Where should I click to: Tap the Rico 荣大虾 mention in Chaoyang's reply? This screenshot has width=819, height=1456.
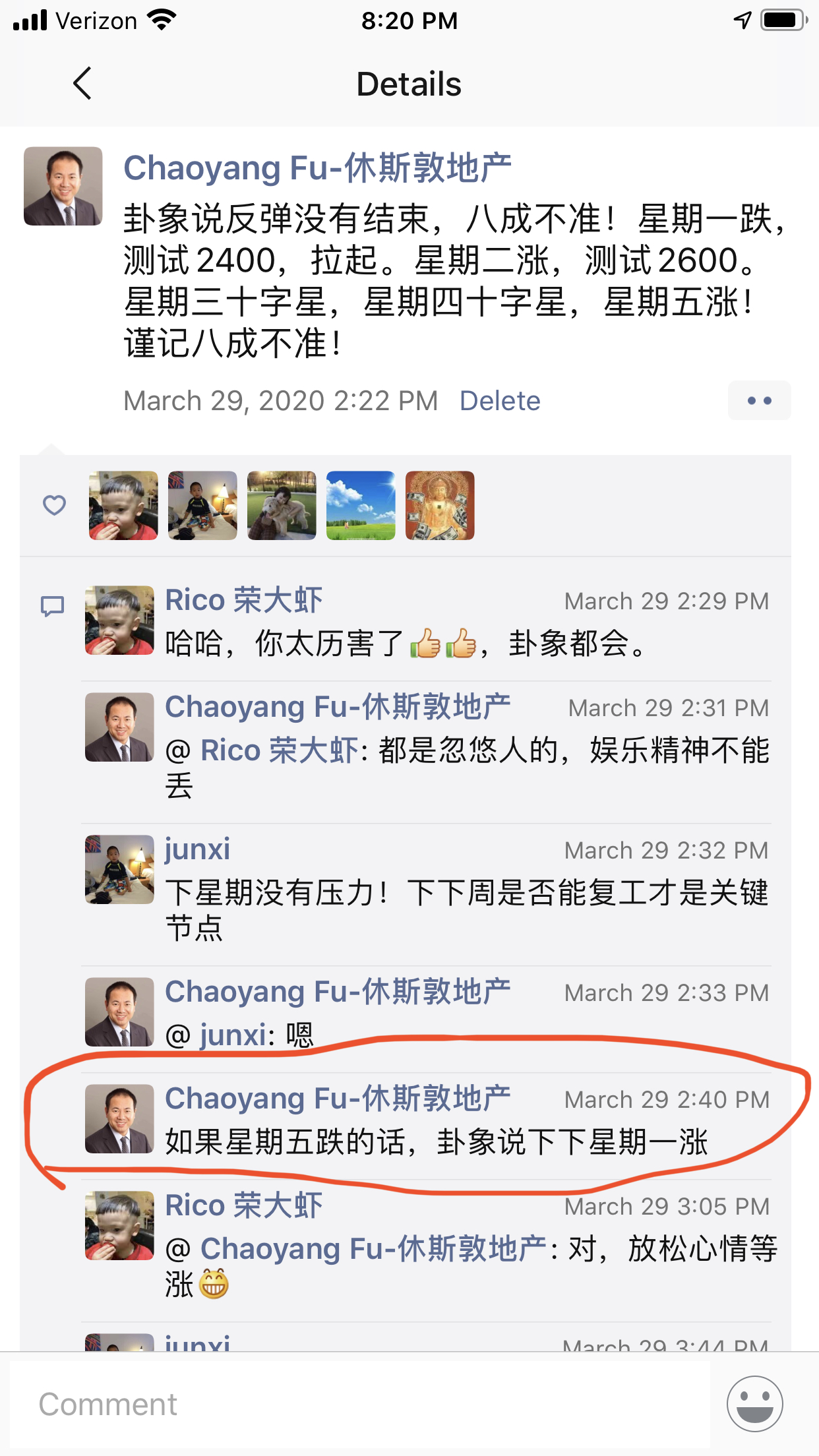278,750
